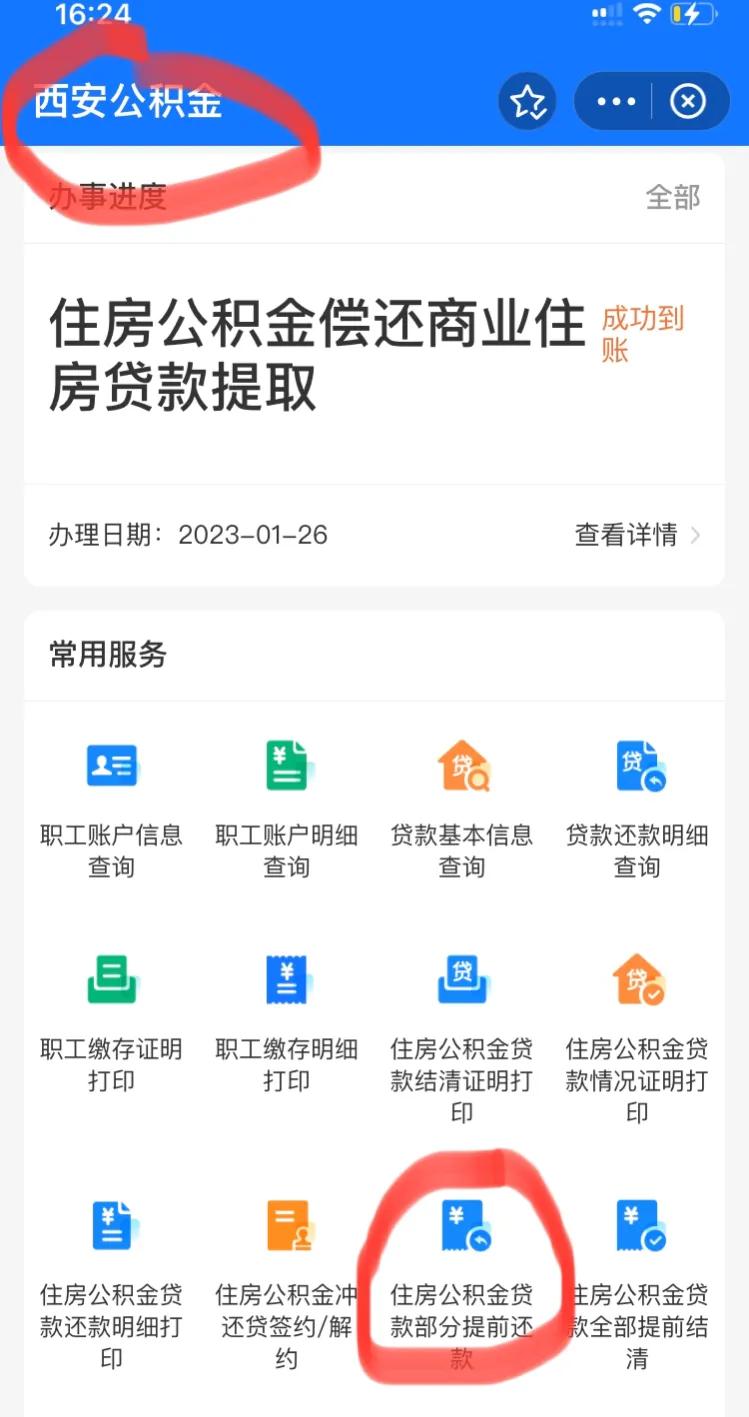
Task: Open 职工账户信息查询 employee account info service
Action: 110,800
